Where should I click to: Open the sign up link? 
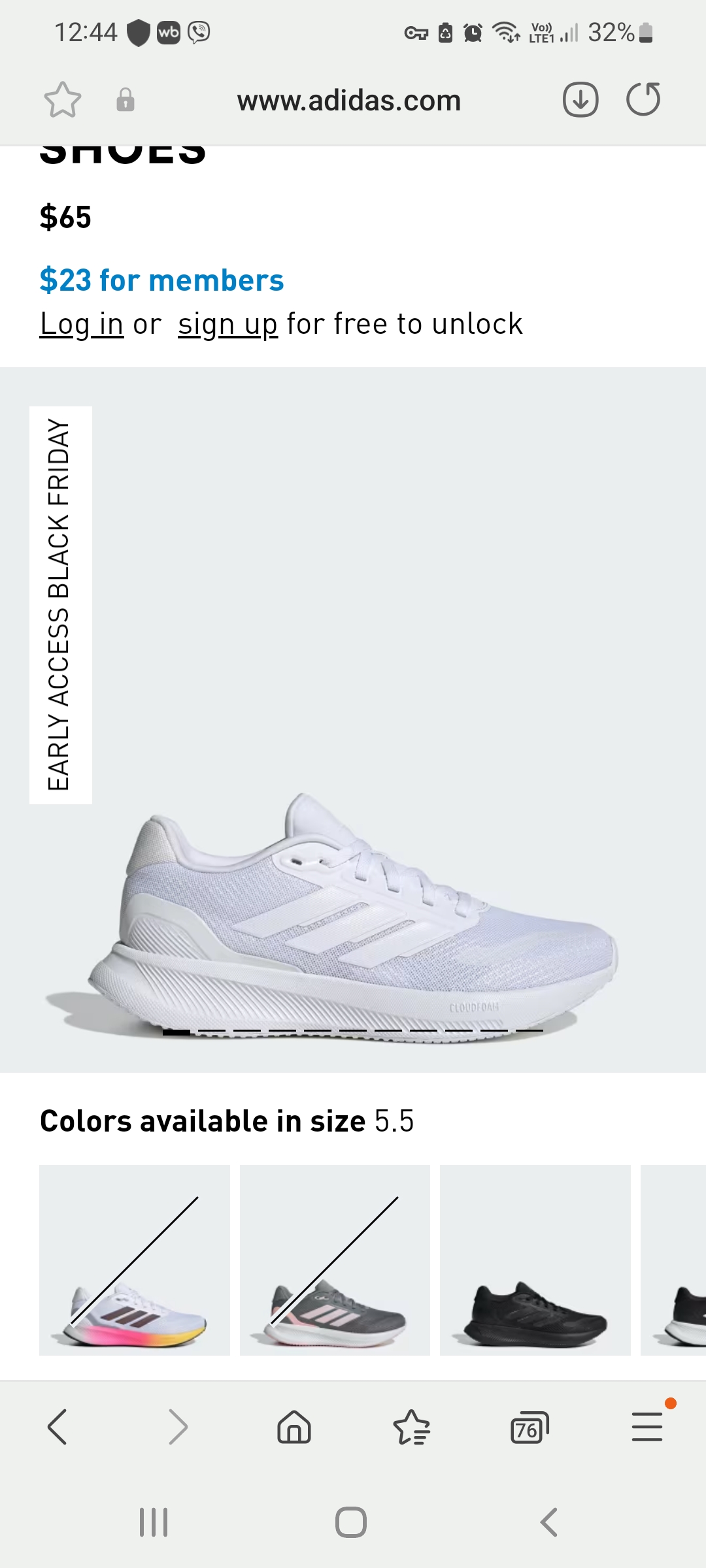(x=227, y=324)
